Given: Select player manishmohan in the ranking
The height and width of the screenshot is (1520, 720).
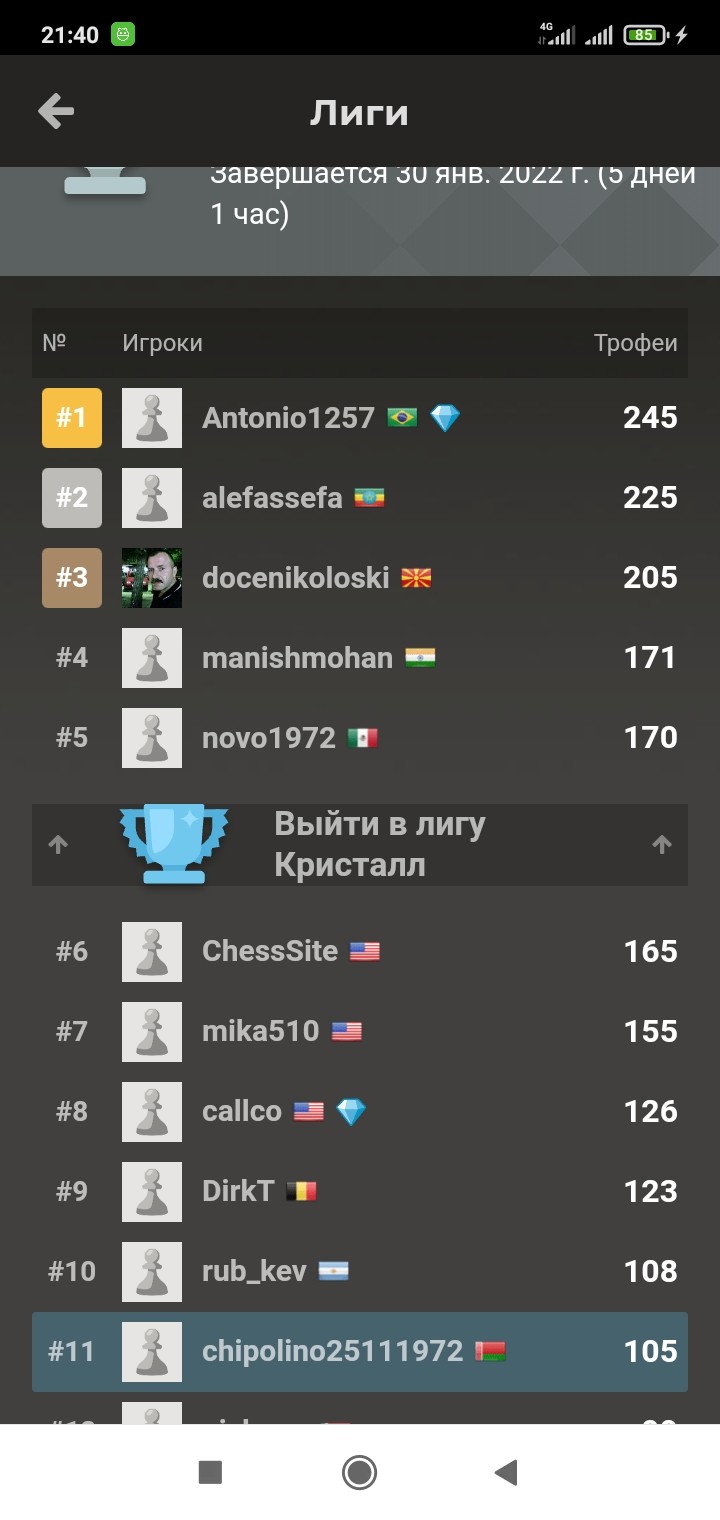Looking at the screenshot, I should pyautogui.click(x=297, y=658).
